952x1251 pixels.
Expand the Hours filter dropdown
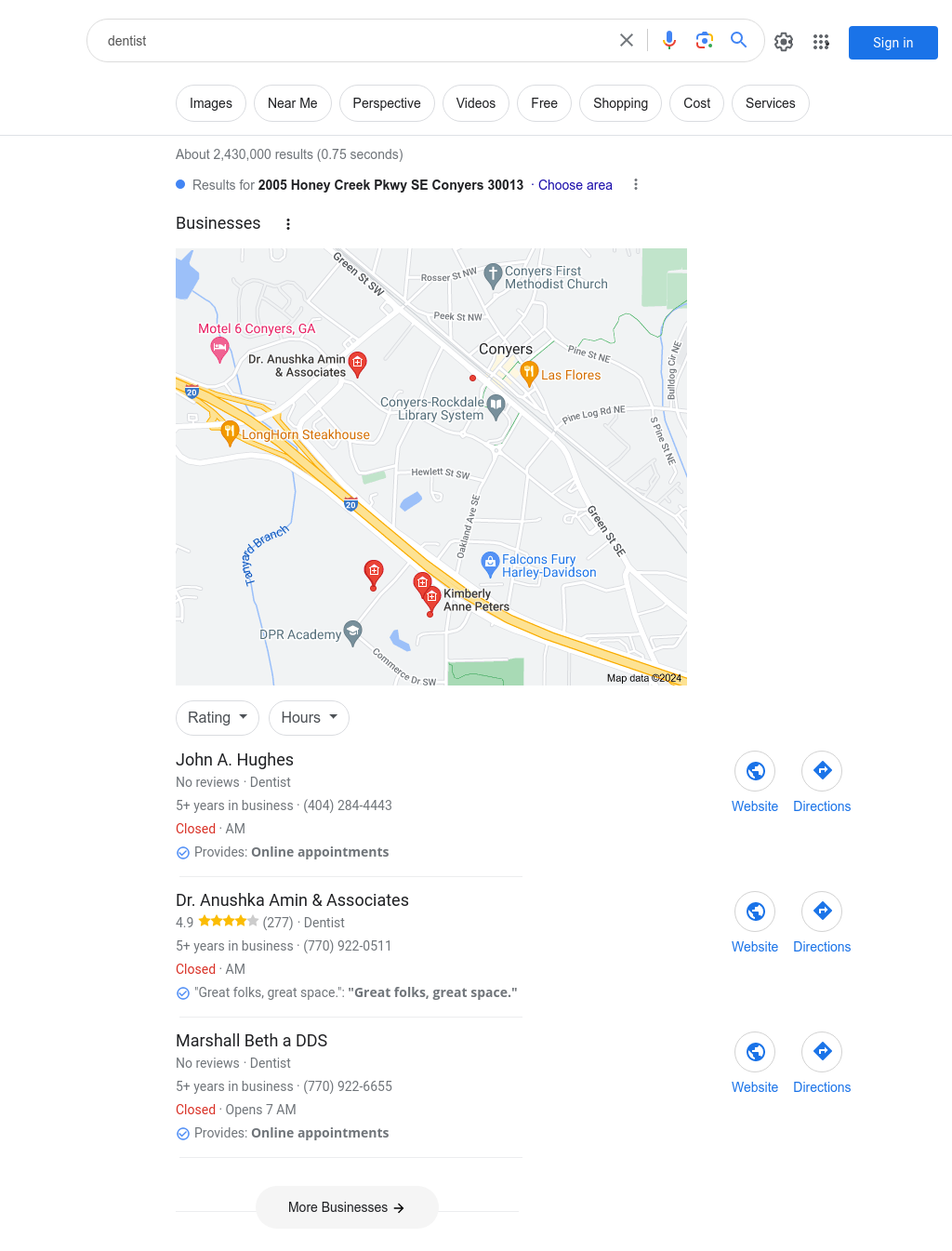tap(309, 718)
